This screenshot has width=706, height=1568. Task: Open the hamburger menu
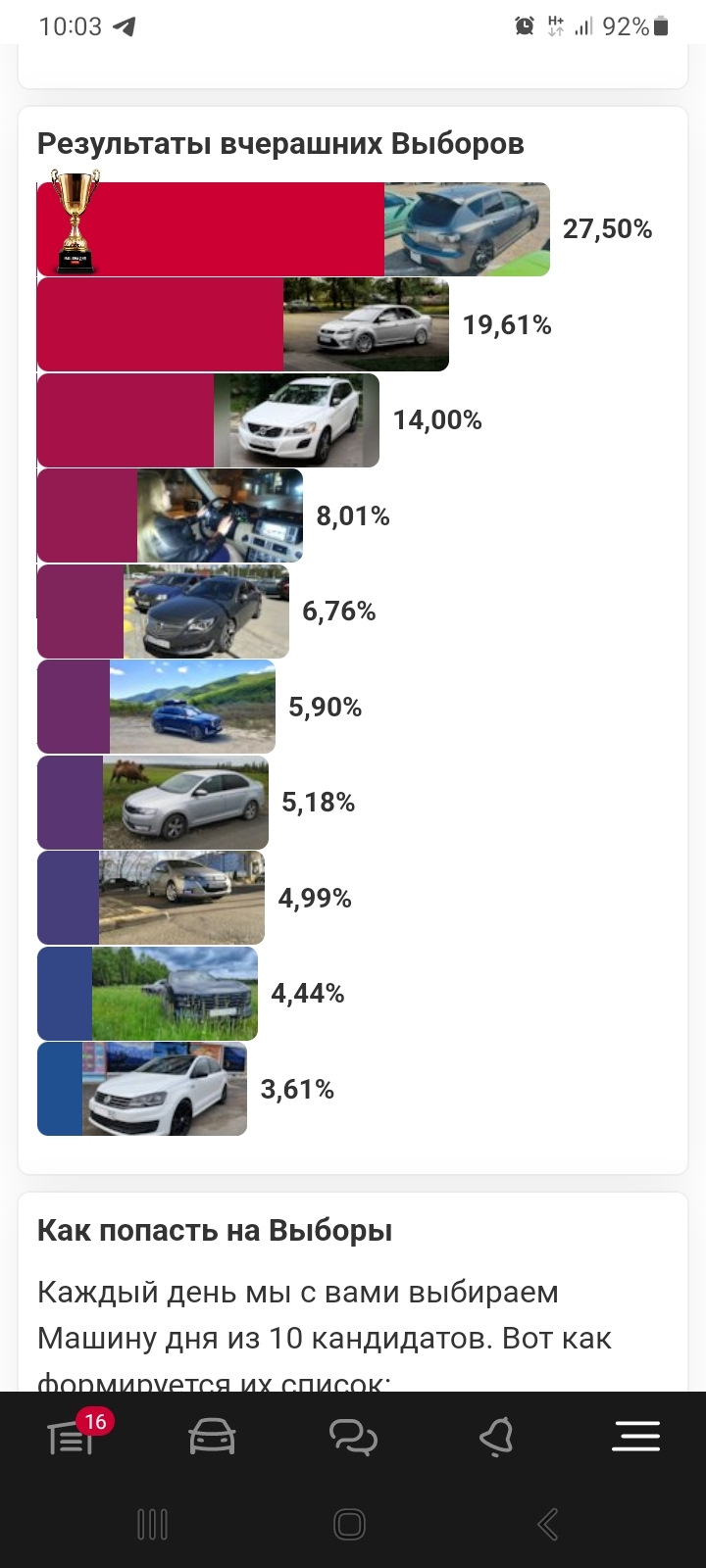tap(635, 1438)
